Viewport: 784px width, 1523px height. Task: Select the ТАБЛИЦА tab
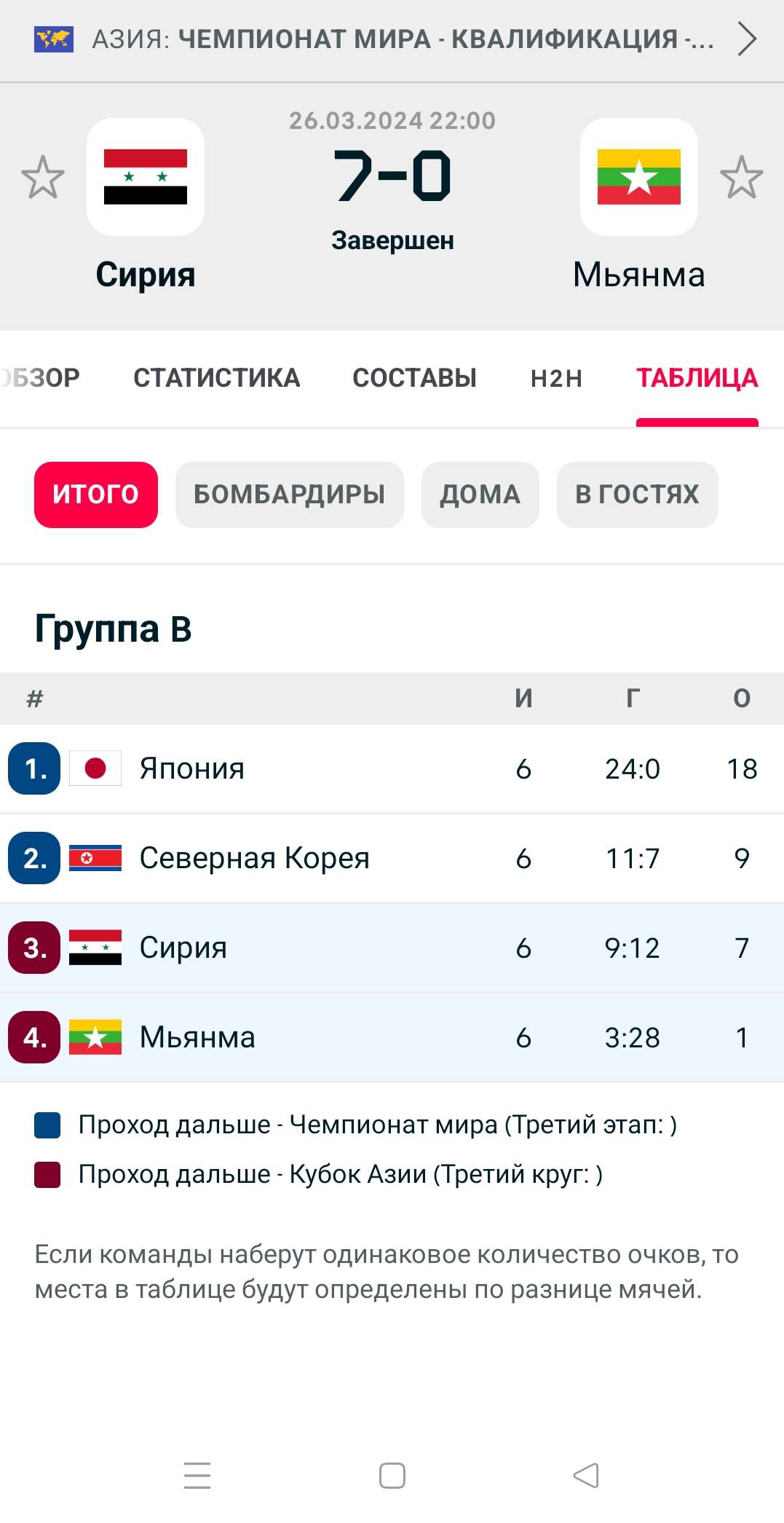click(x=697, y=378)
